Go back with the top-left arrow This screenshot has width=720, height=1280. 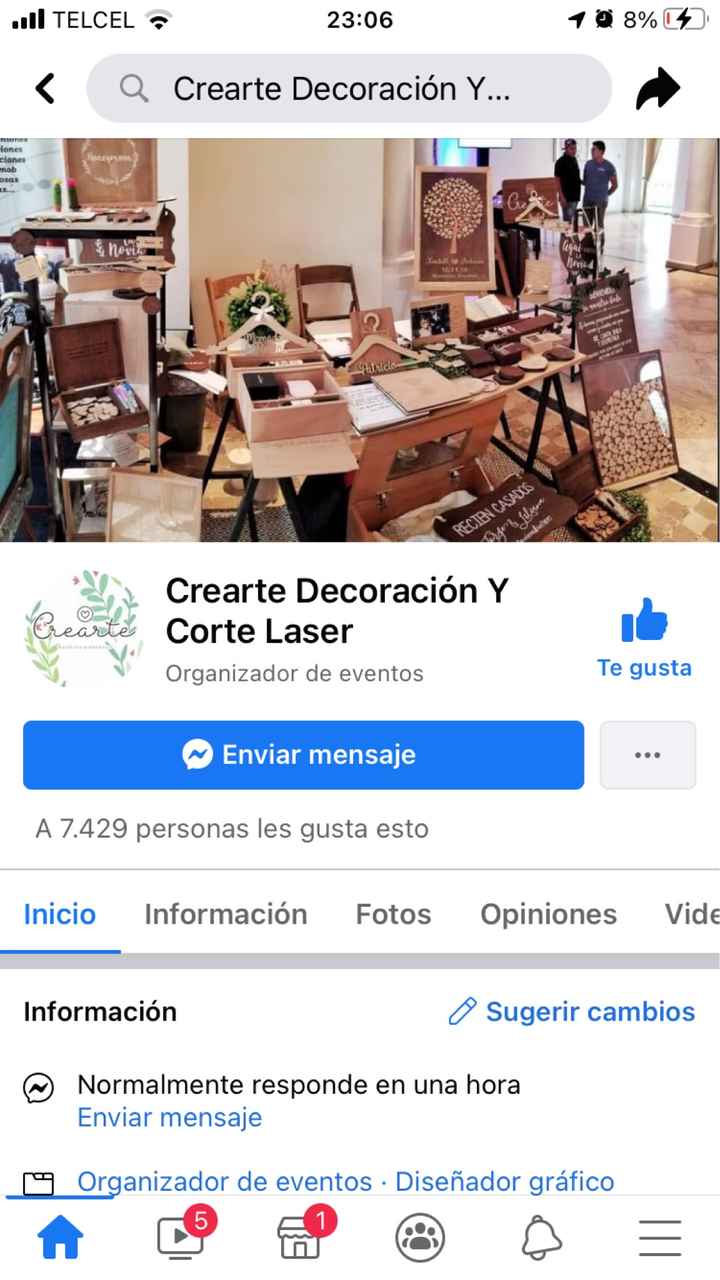(45, 89)
